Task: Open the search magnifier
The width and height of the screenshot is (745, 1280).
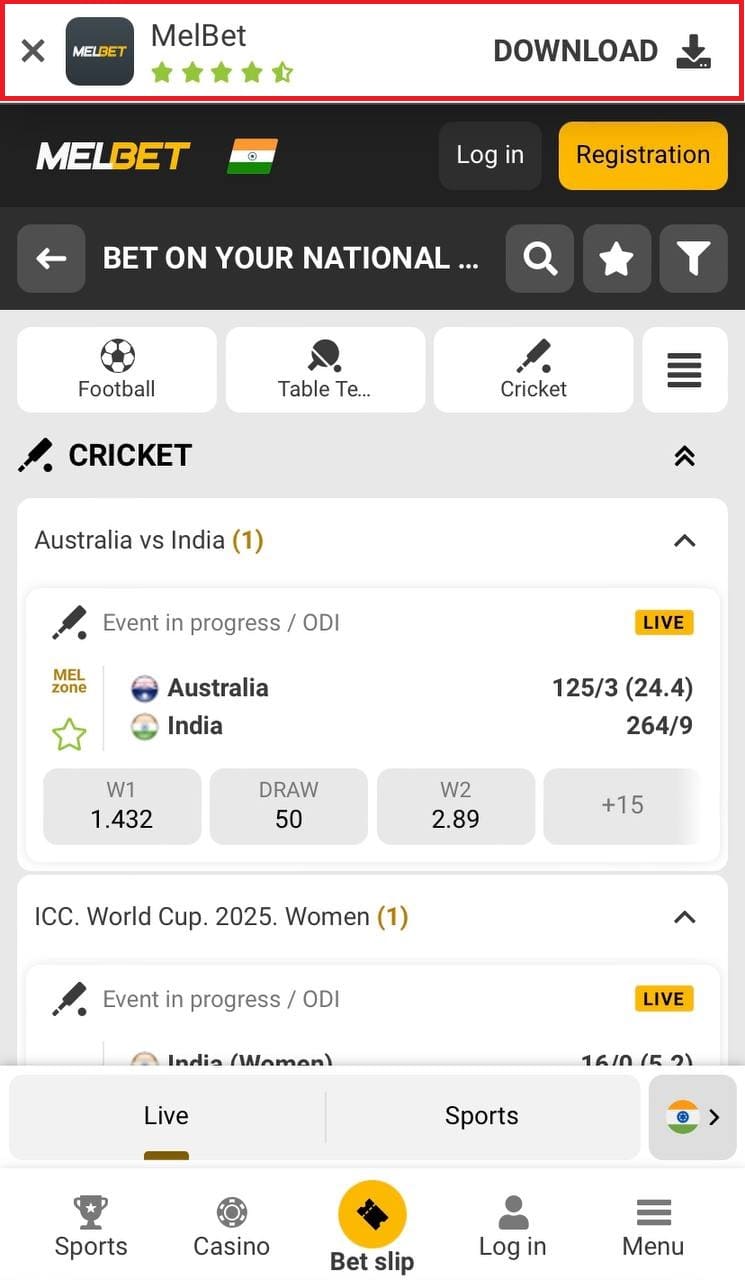Action: tap(540, 259)
